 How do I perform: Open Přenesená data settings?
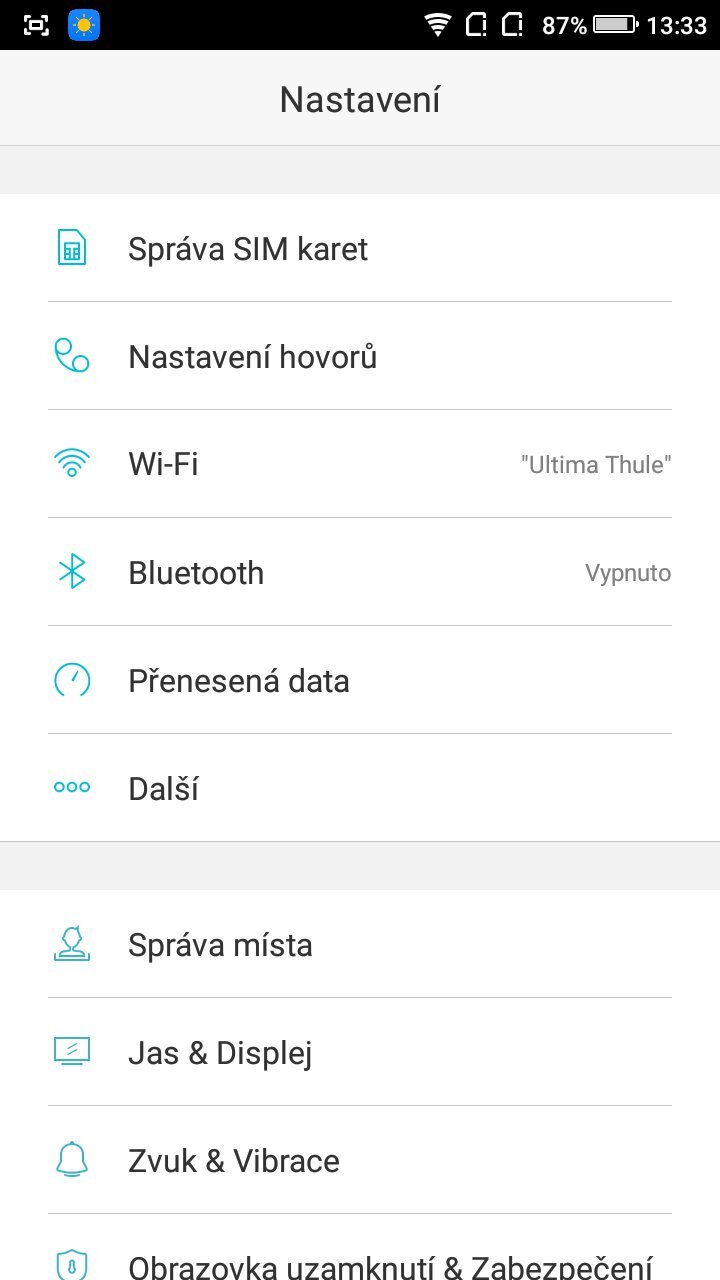239,680
